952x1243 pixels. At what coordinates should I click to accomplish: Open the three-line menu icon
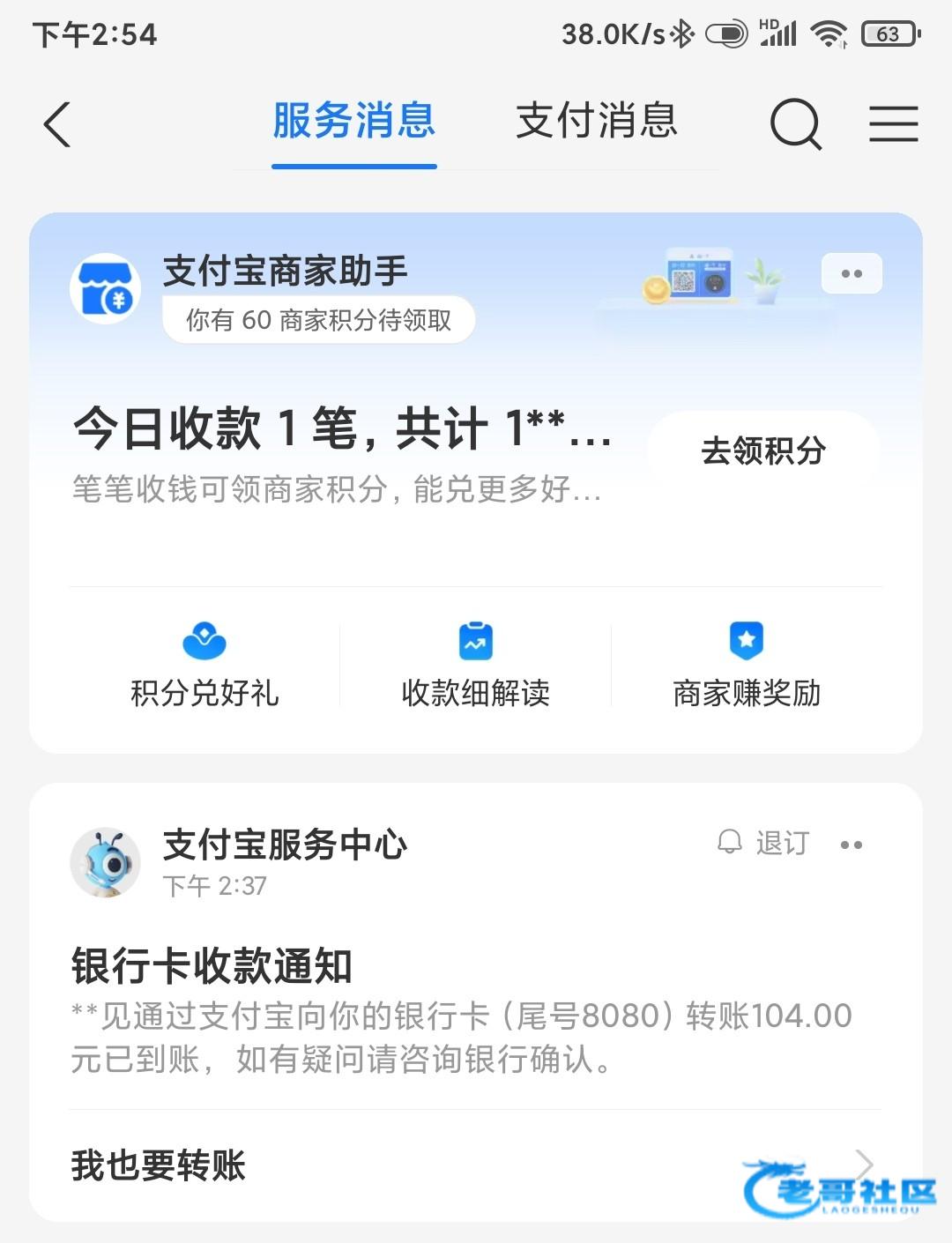coord(893,124)
